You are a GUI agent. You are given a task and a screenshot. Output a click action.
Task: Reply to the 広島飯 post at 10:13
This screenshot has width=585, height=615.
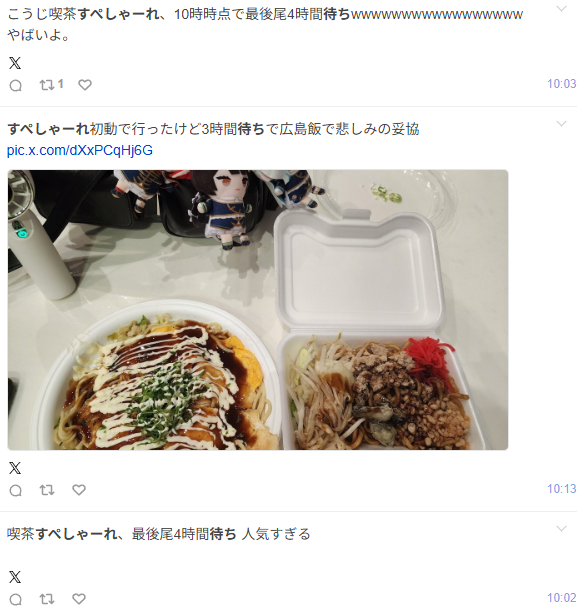coord(16,490)
